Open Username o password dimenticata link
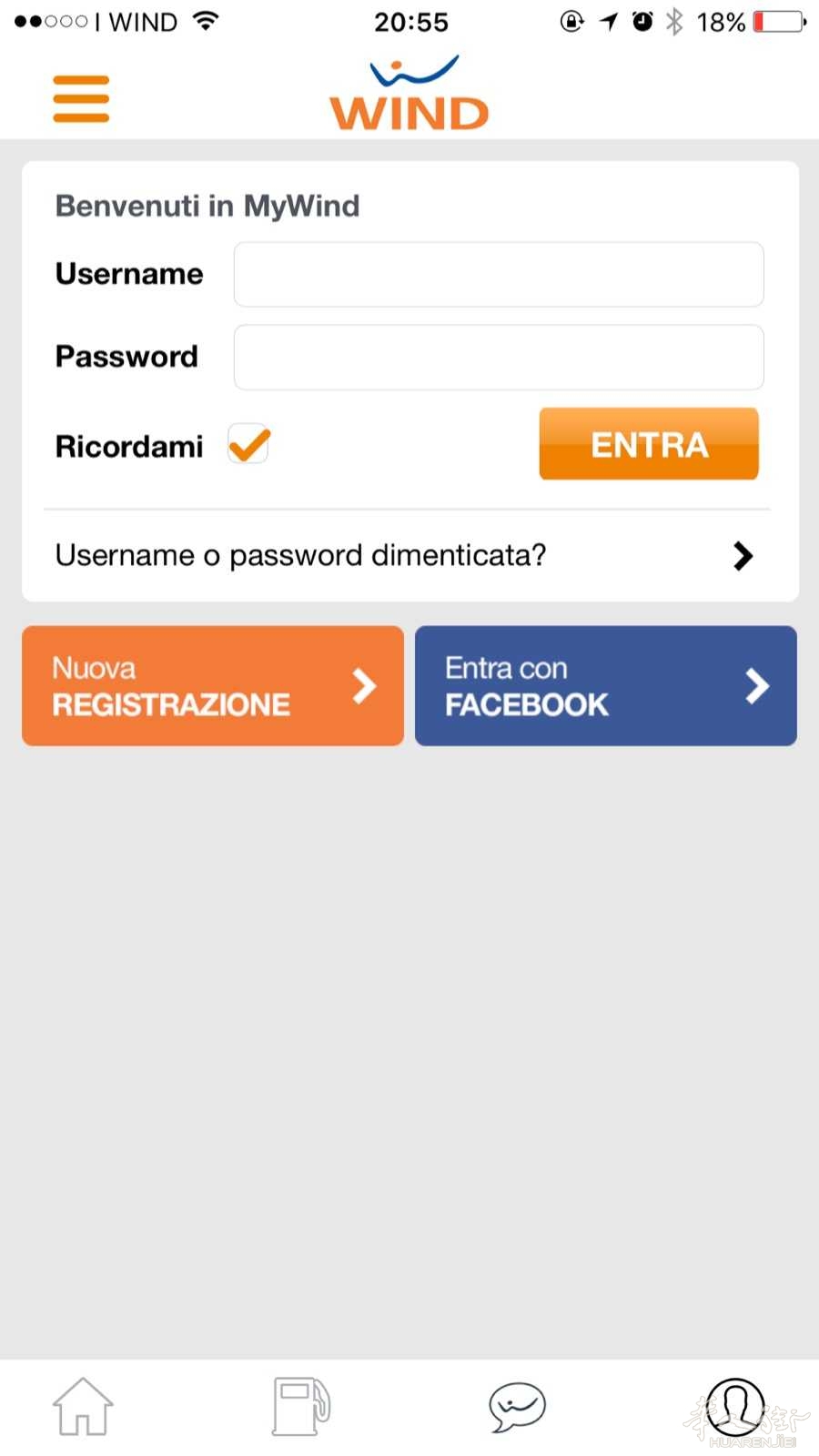The image size is (819, 1456). (405, 555)
